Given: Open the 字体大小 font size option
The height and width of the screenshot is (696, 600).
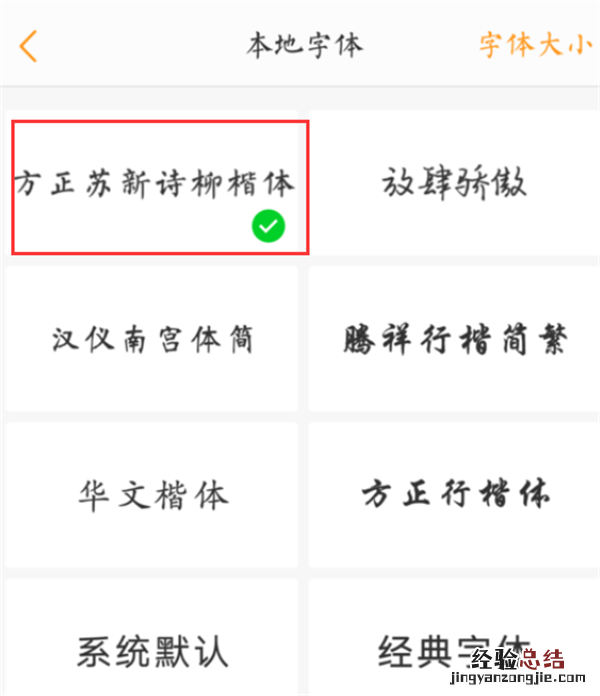Looking at the screenshot, I should pyautogui.click(x=535, y=46).
